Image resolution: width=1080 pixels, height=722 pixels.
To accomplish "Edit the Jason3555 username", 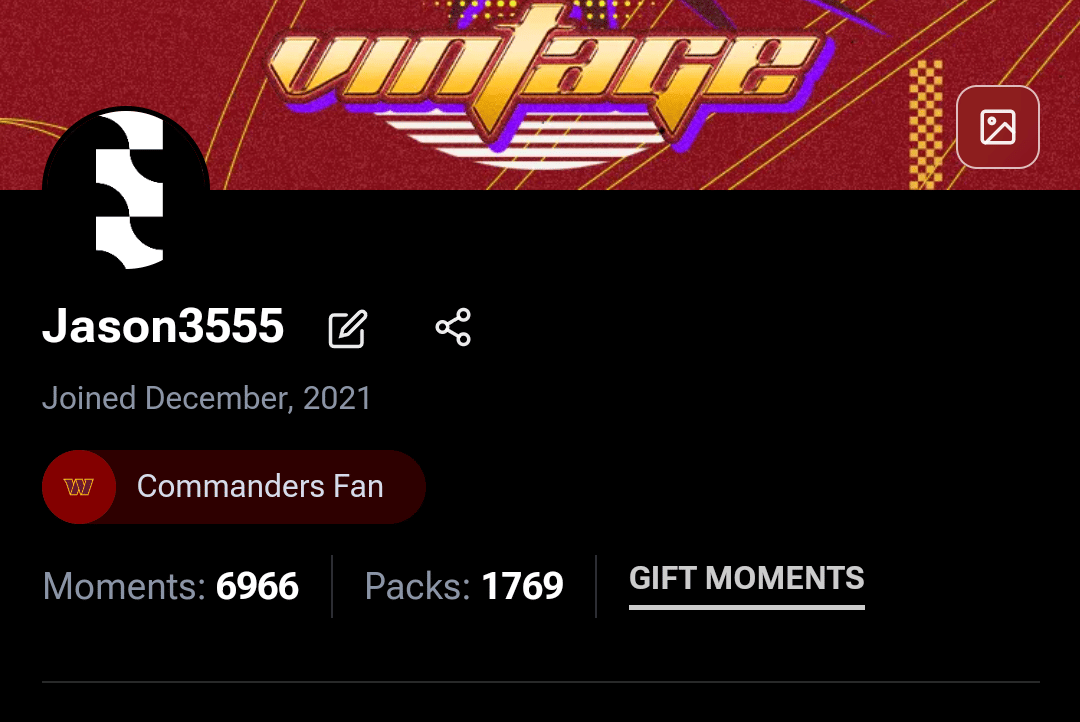I will tap(347, 328).
